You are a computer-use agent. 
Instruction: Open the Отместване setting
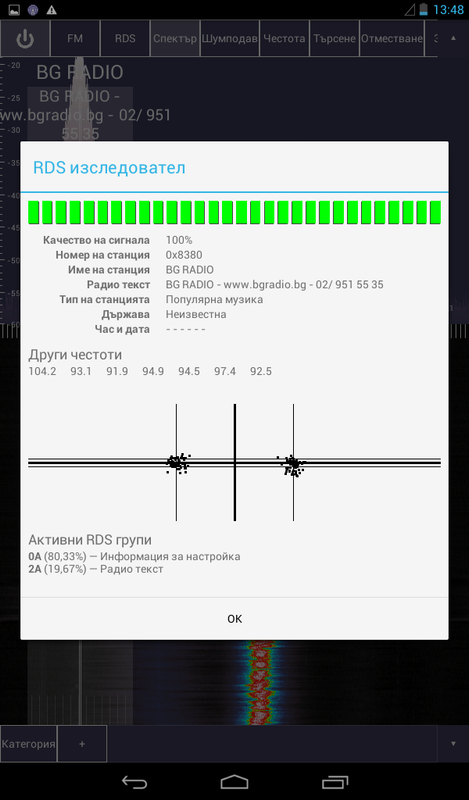[392, 38]
